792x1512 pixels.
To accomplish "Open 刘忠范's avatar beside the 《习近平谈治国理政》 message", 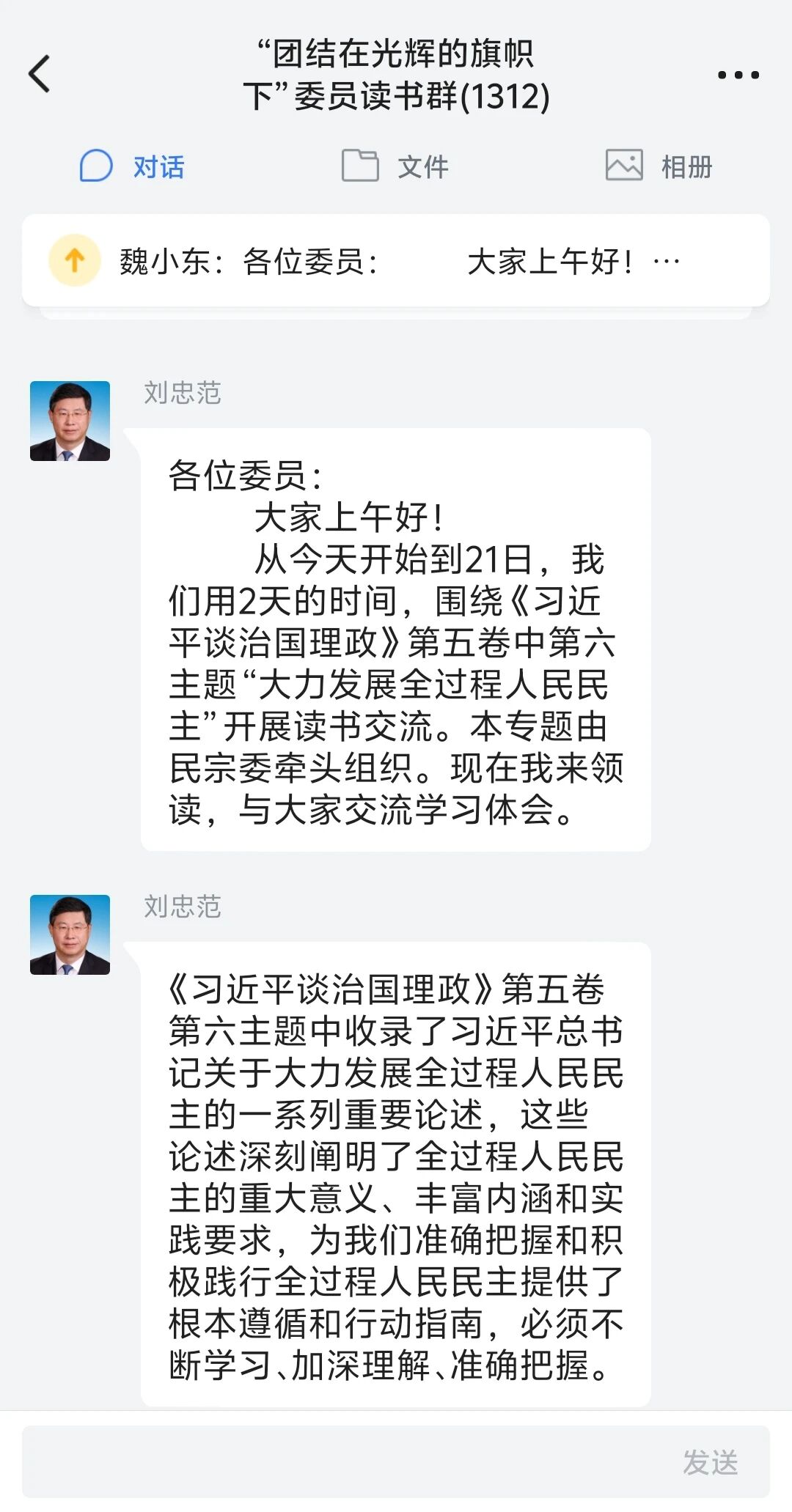I will pyautogui.click(x=70, y=934).
